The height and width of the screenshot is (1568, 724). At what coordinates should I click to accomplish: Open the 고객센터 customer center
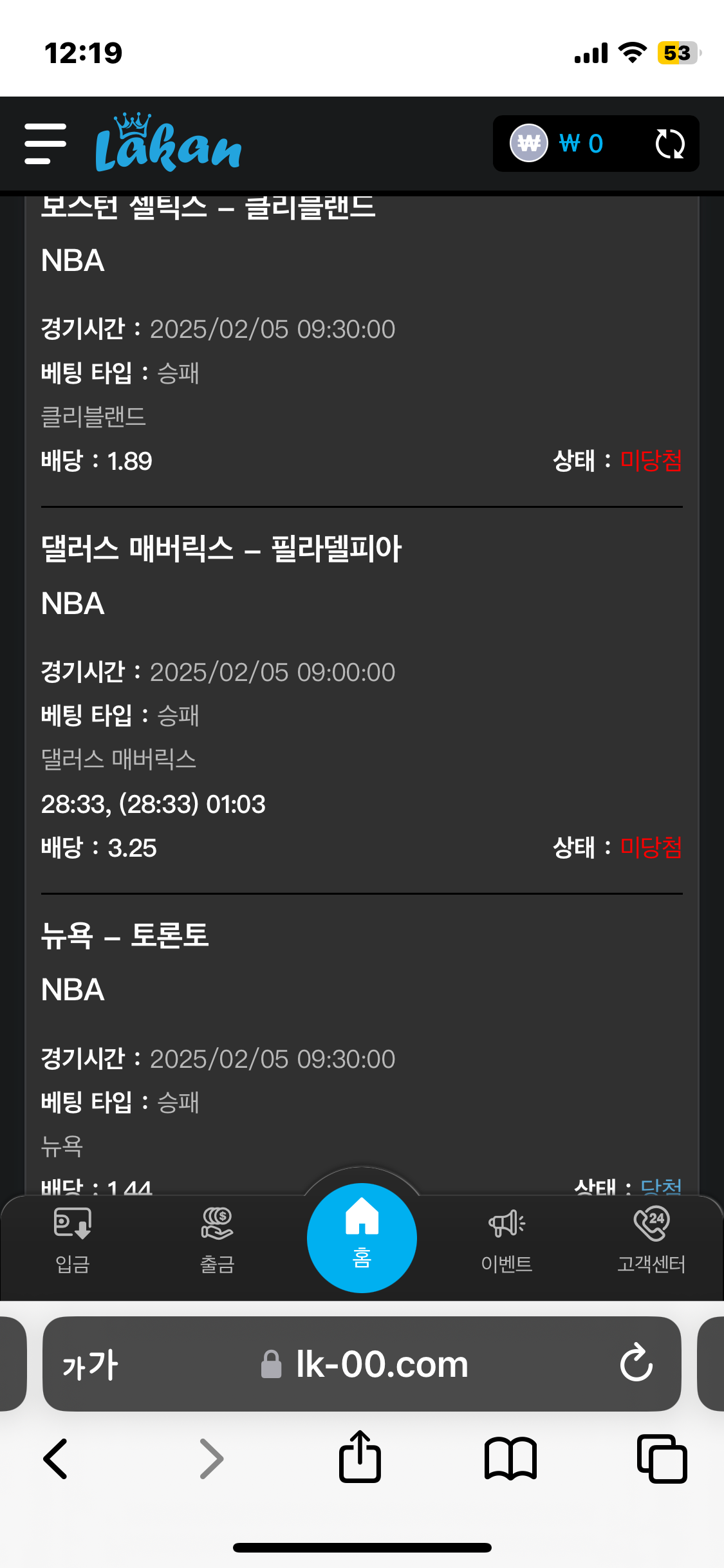point(651,1240)
